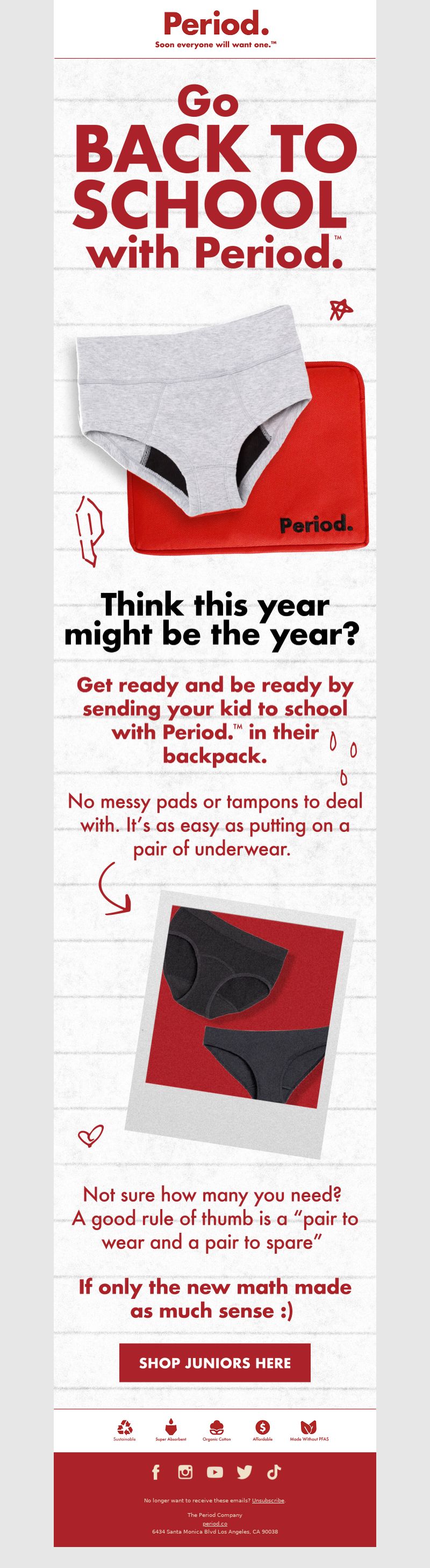This screenshot has height=1568, width=430.
Task: Open the Twitter bird icon
Action: coord(245,1472)
